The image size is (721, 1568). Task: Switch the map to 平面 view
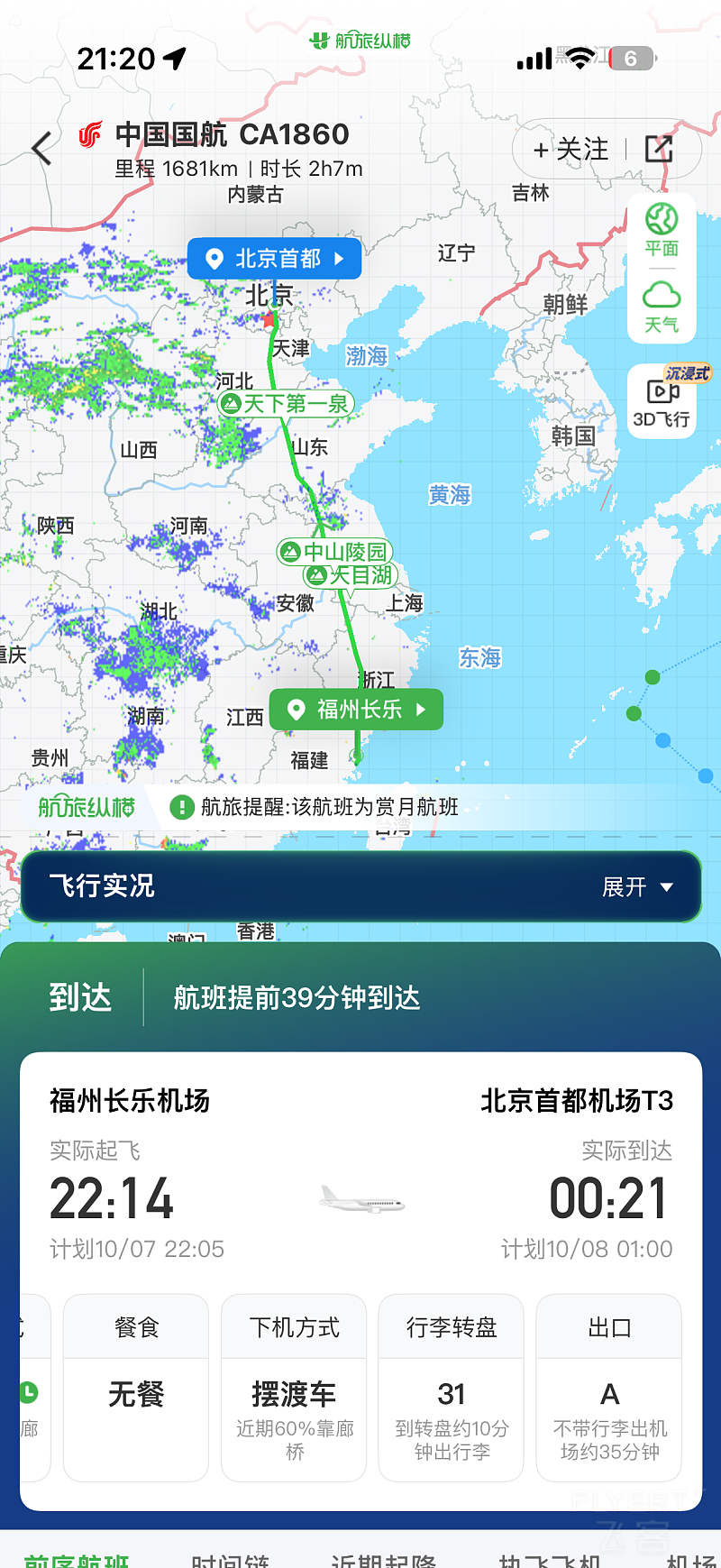[x=662, y=229]
